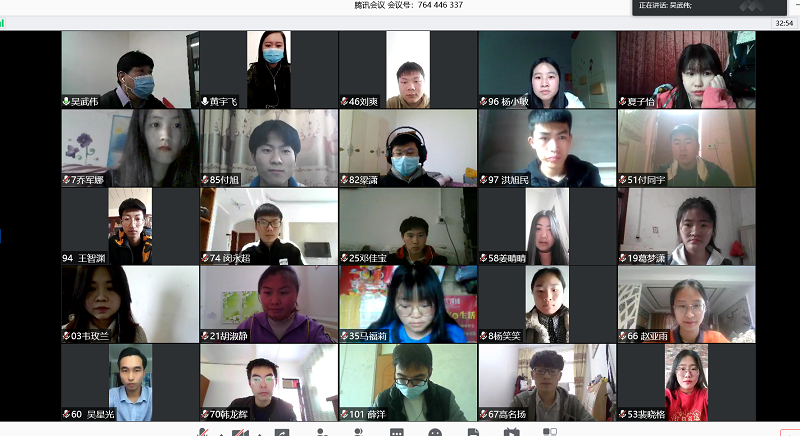The height and width of the screenshot is (436, 800).
Task: Open 03韦玫兰's video tile
Action: pyautogui.click(x=130, y=304)
